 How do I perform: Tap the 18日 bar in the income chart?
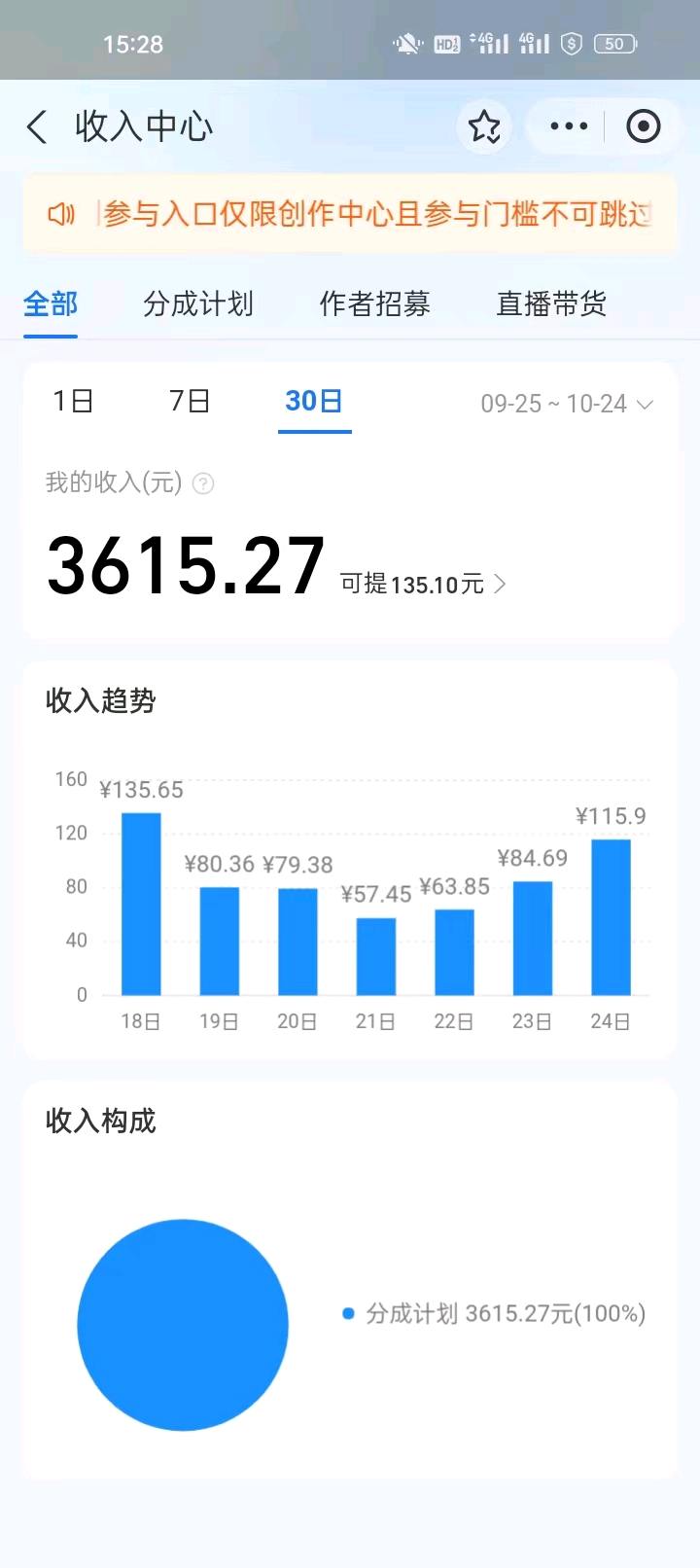click(x=141, y=905)
